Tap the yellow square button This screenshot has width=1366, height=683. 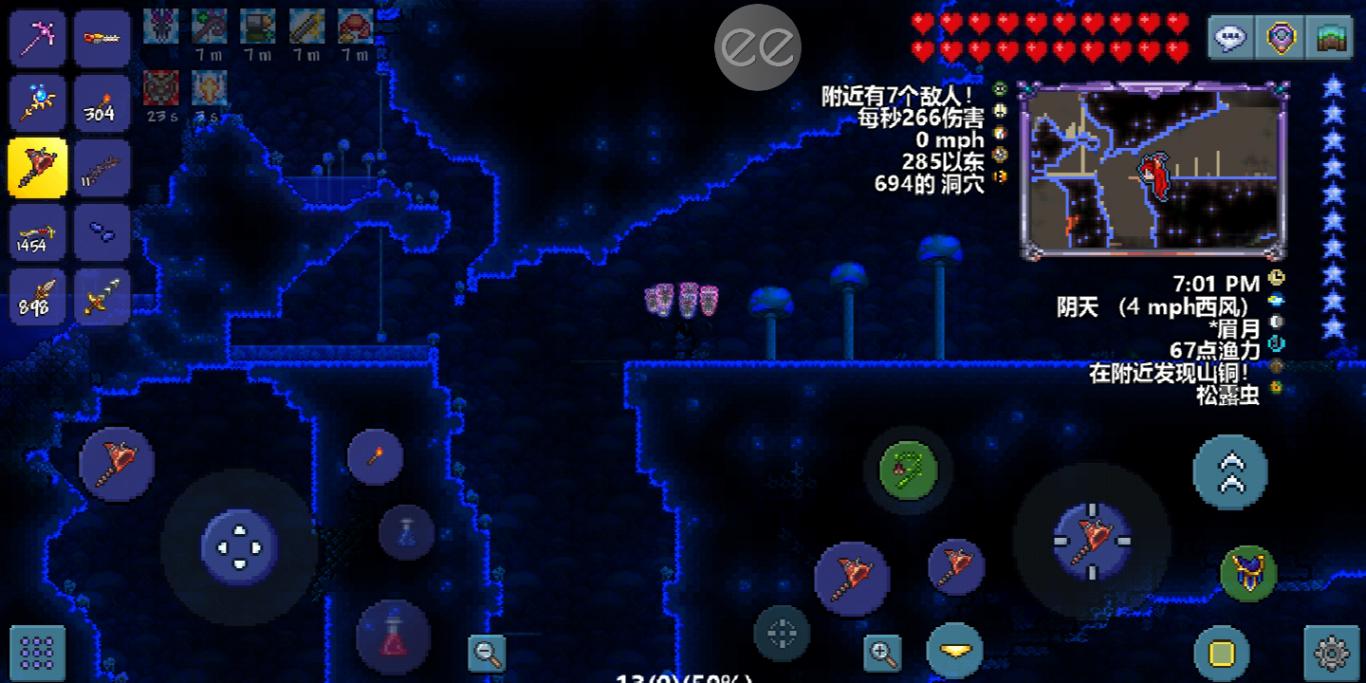coord(1221,653)
